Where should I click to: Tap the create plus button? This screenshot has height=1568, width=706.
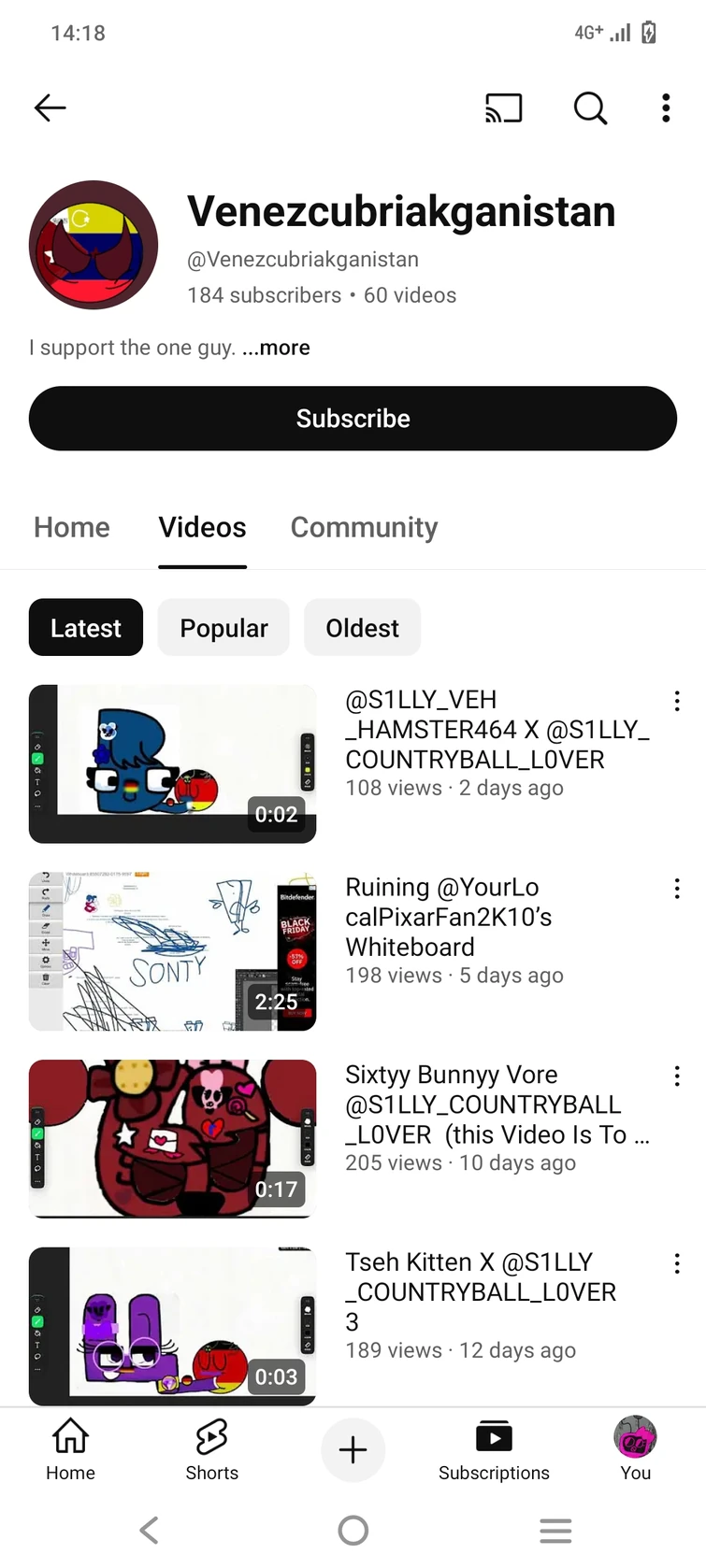(x=353, y=1449)
